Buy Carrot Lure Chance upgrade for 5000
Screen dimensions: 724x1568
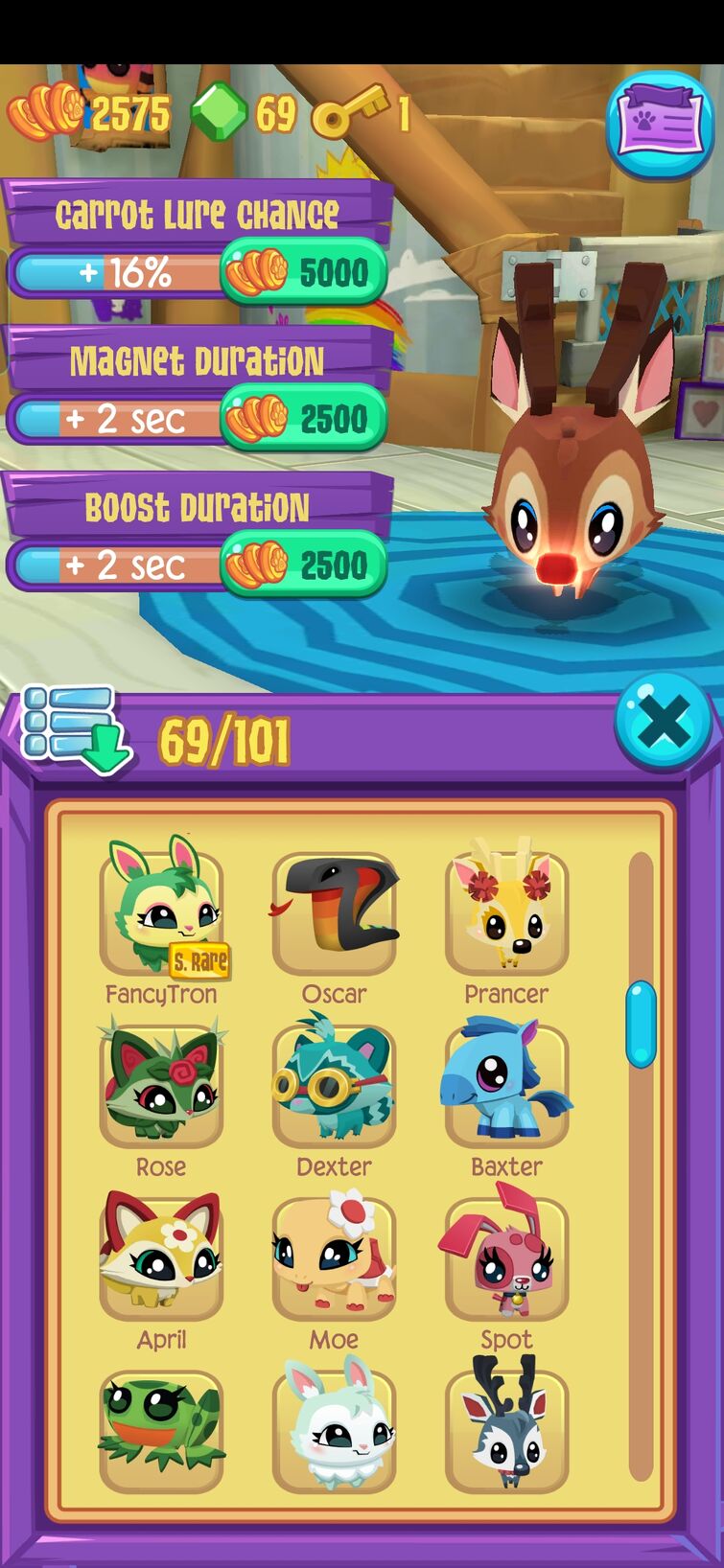pos(304,272)
